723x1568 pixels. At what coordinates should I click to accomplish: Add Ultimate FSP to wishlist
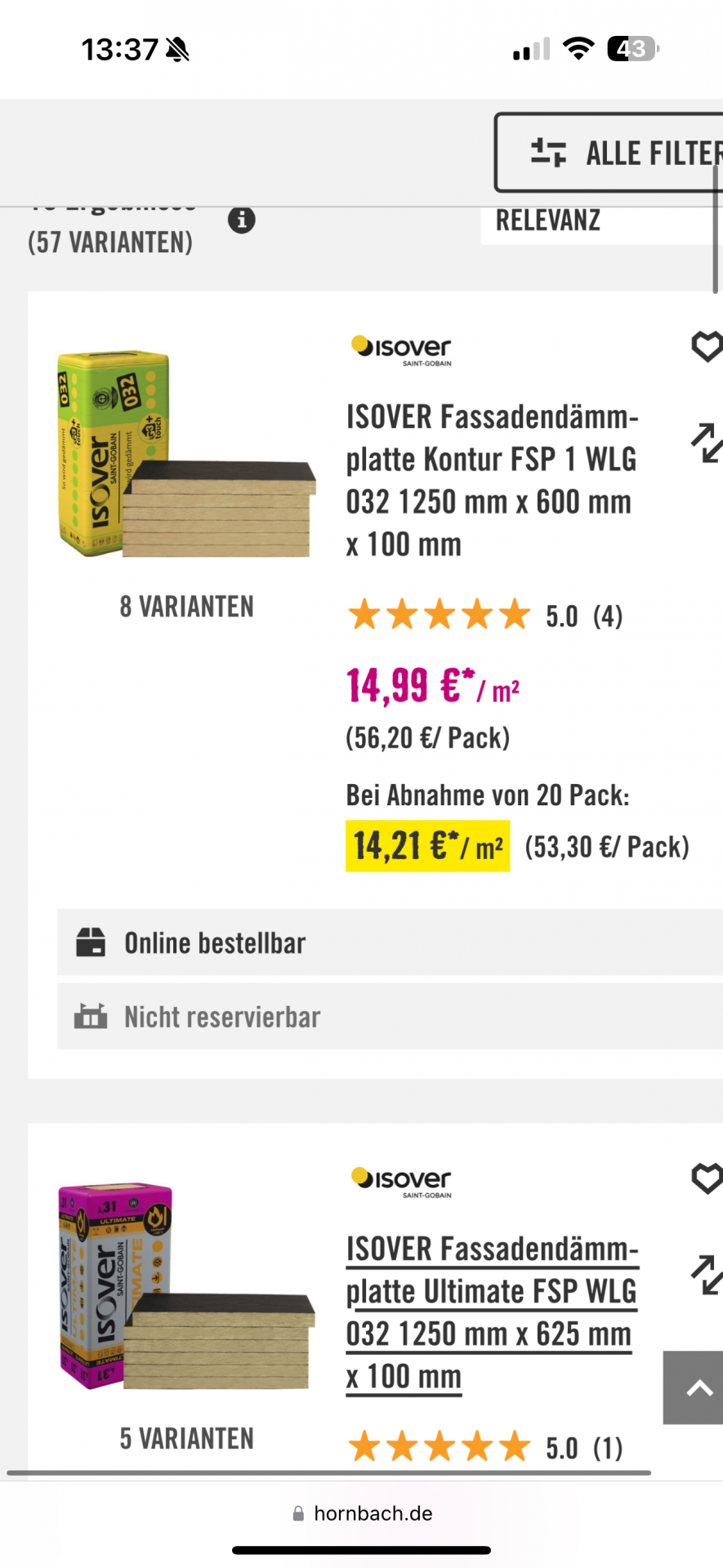tap(706, 1178)
